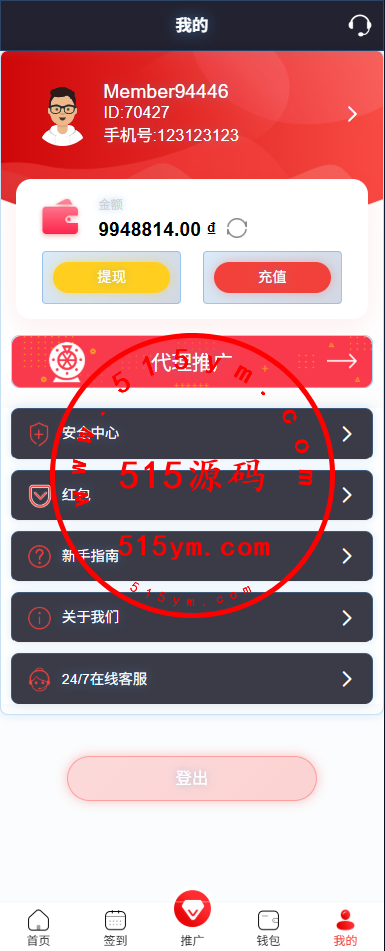This screenshot has height=951, width=385.
Task: Open 新手指南 beginner guide
Action: tap(192, 556)
